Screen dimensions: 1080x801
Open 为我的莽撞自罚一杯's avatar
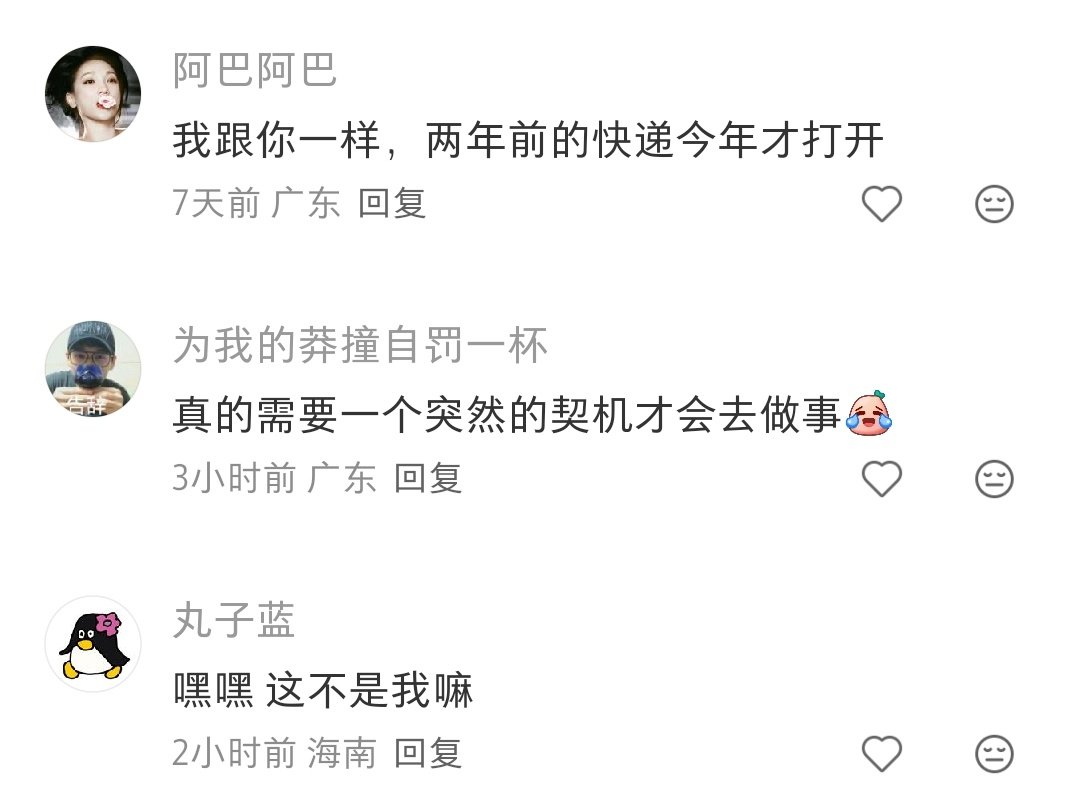[93, 369]
